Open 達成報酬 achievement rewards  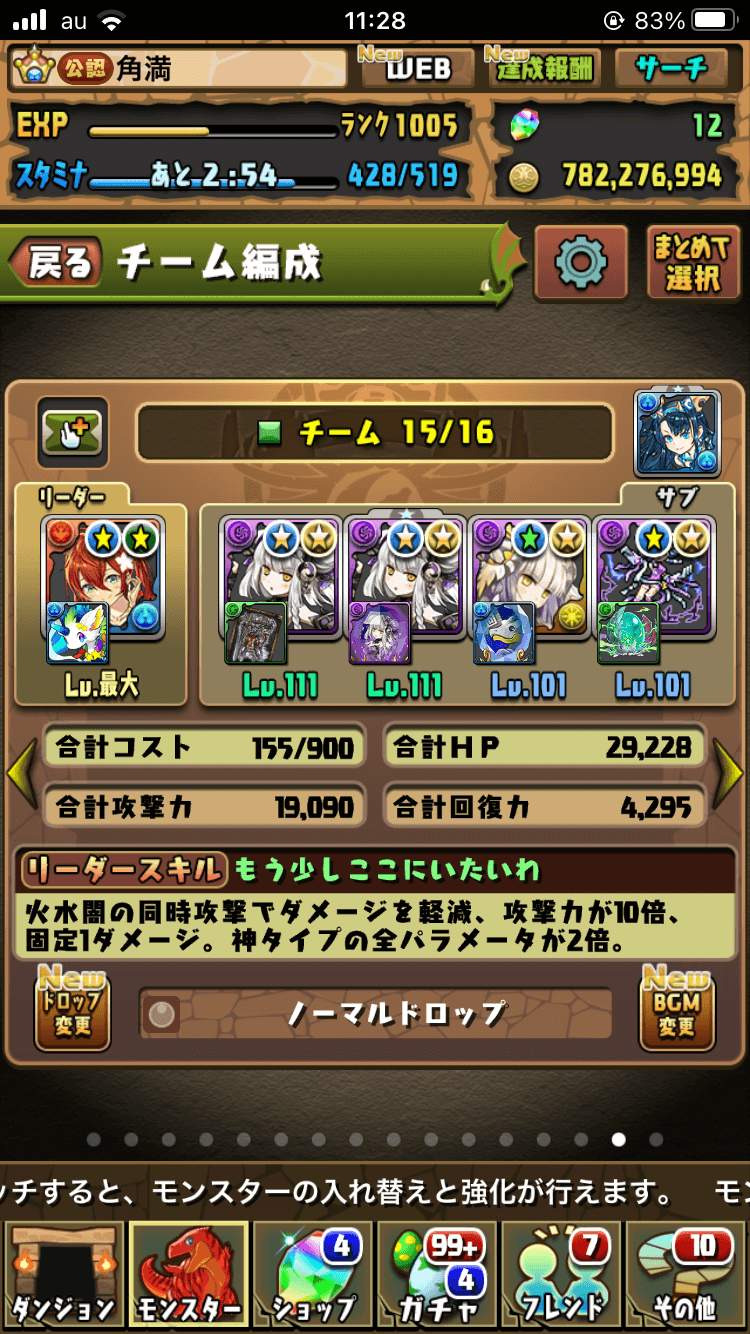point(542,68)
